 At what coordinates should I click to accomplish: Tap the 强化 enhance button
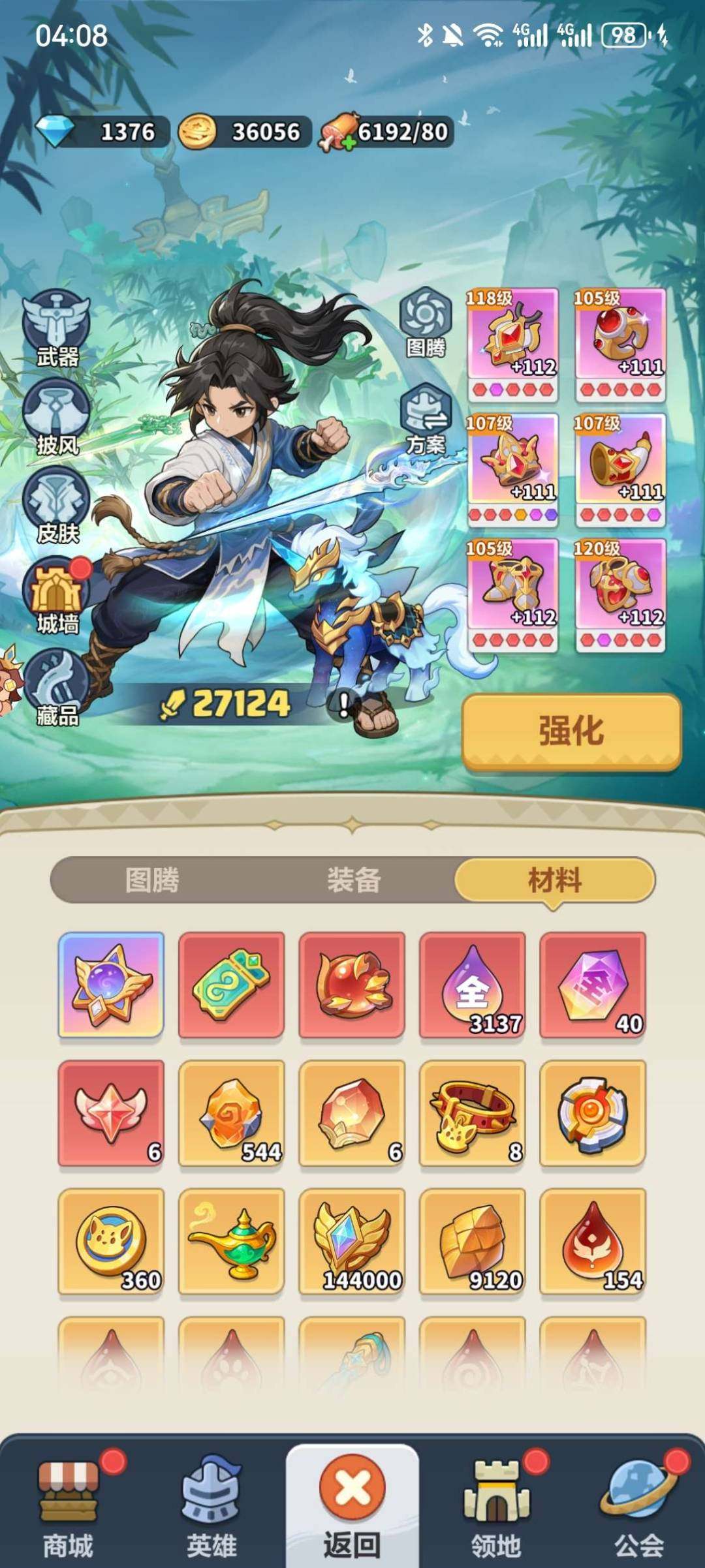pyautogui.click(x=572, y=731)
